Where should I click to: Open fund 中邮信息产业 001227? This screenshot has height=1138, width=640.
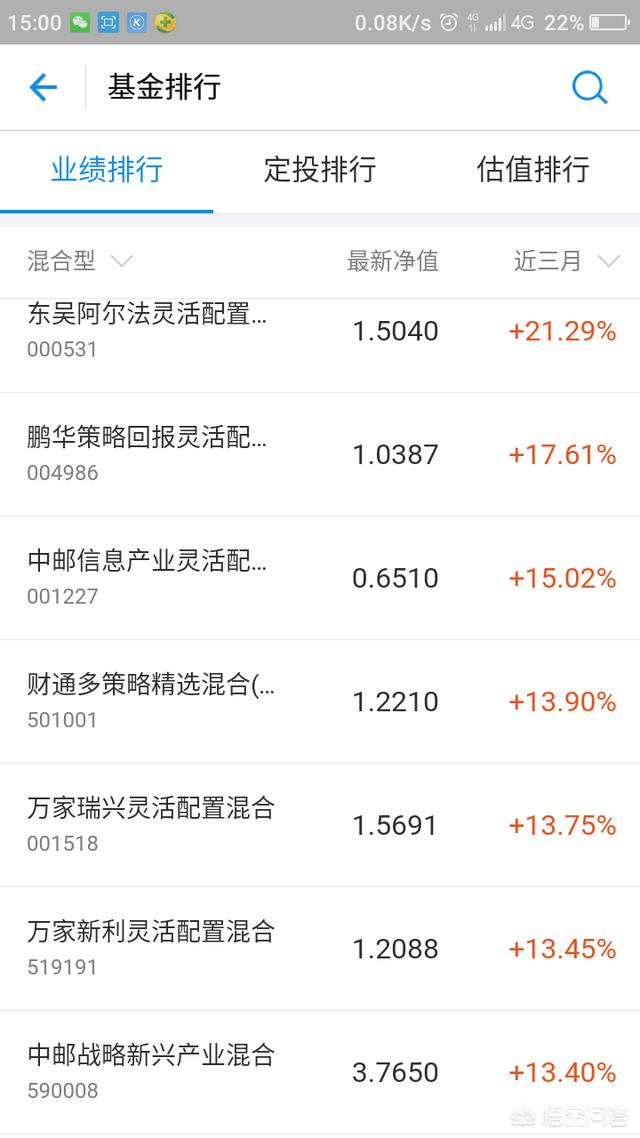click(320, 578)
